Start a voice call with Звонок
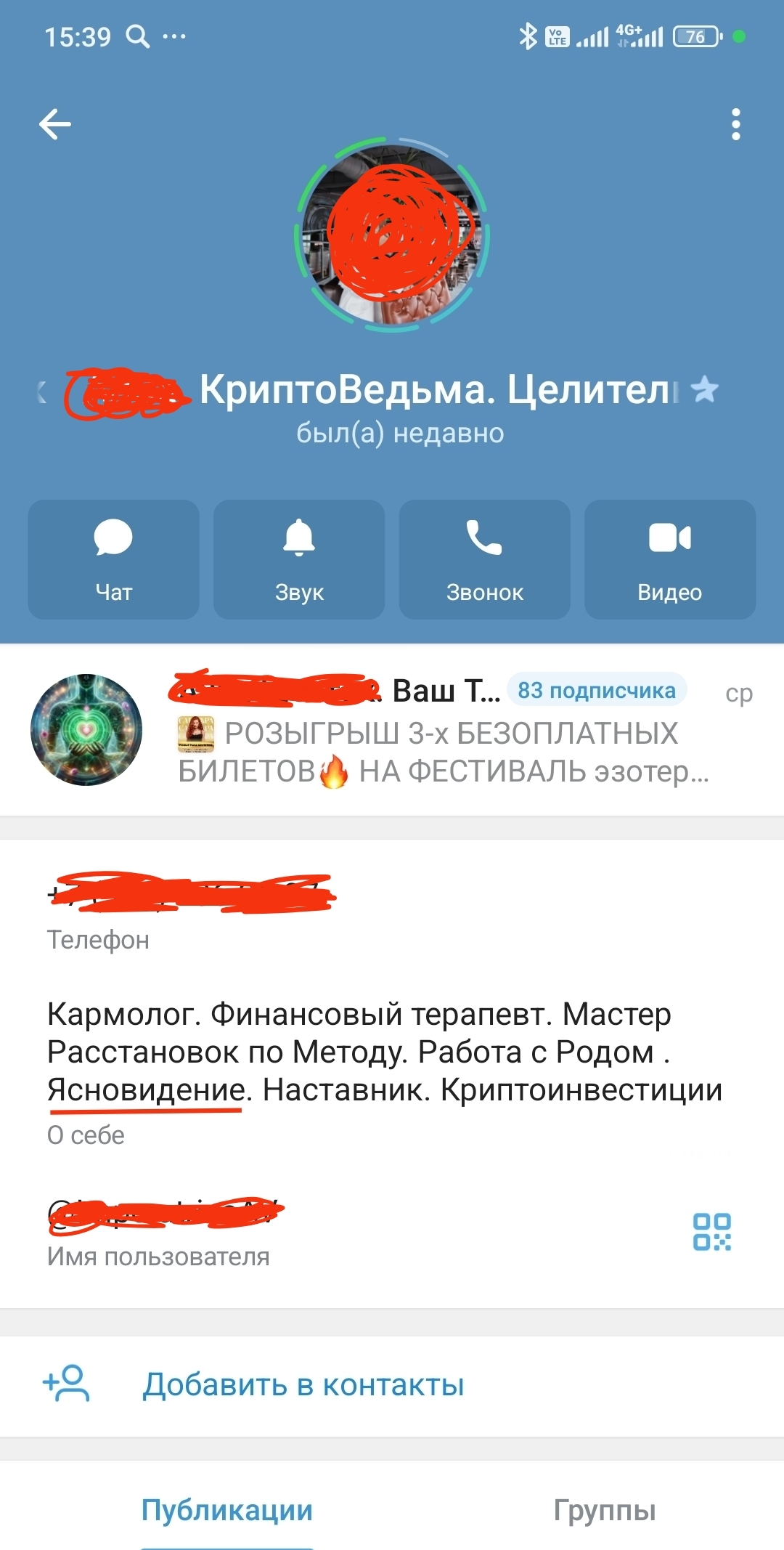Image resolution: width=784 pixels, height=1550 pixels. [484, 559]
